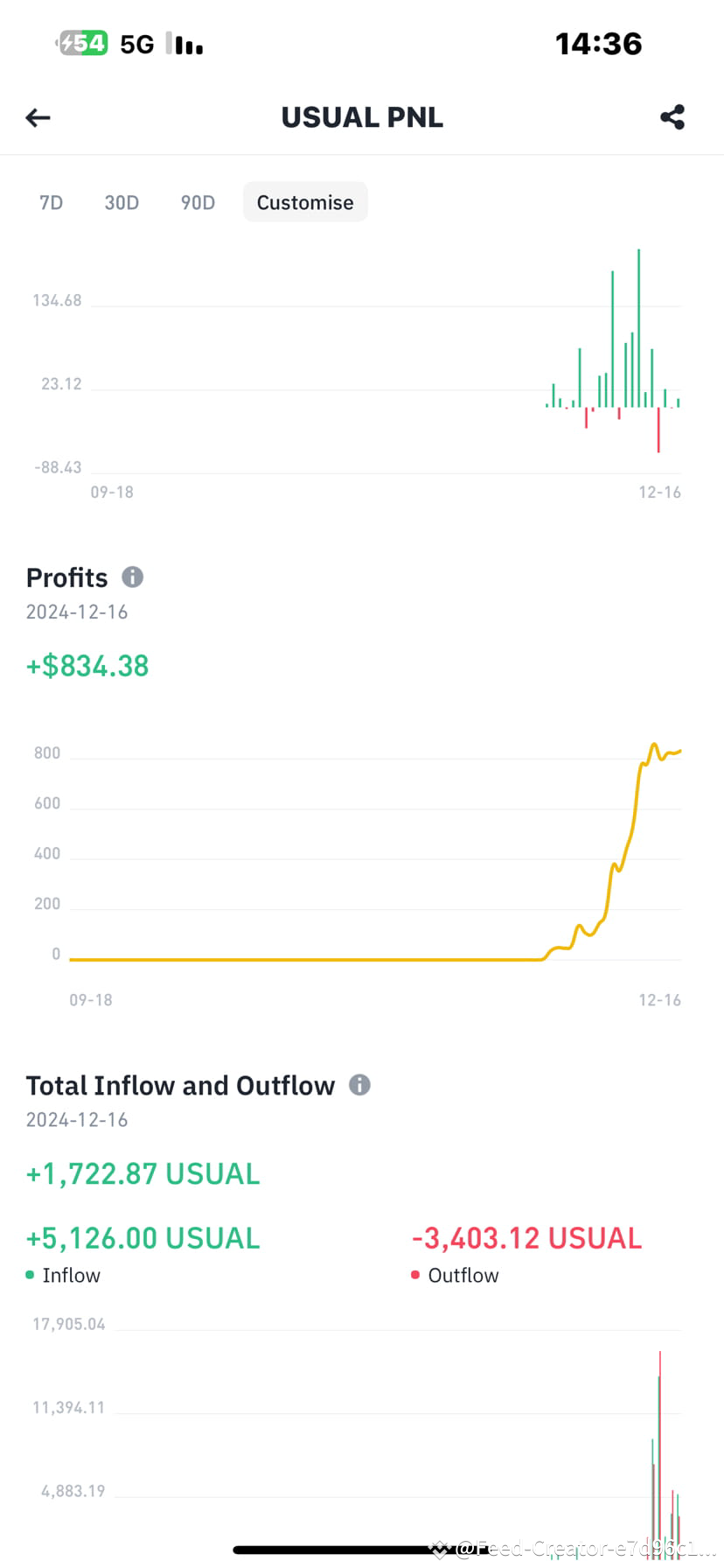Tap the info icon beside Total Inflow and Outflow
Viewport: 724px width, 1568px height.
coord(359,1085)
